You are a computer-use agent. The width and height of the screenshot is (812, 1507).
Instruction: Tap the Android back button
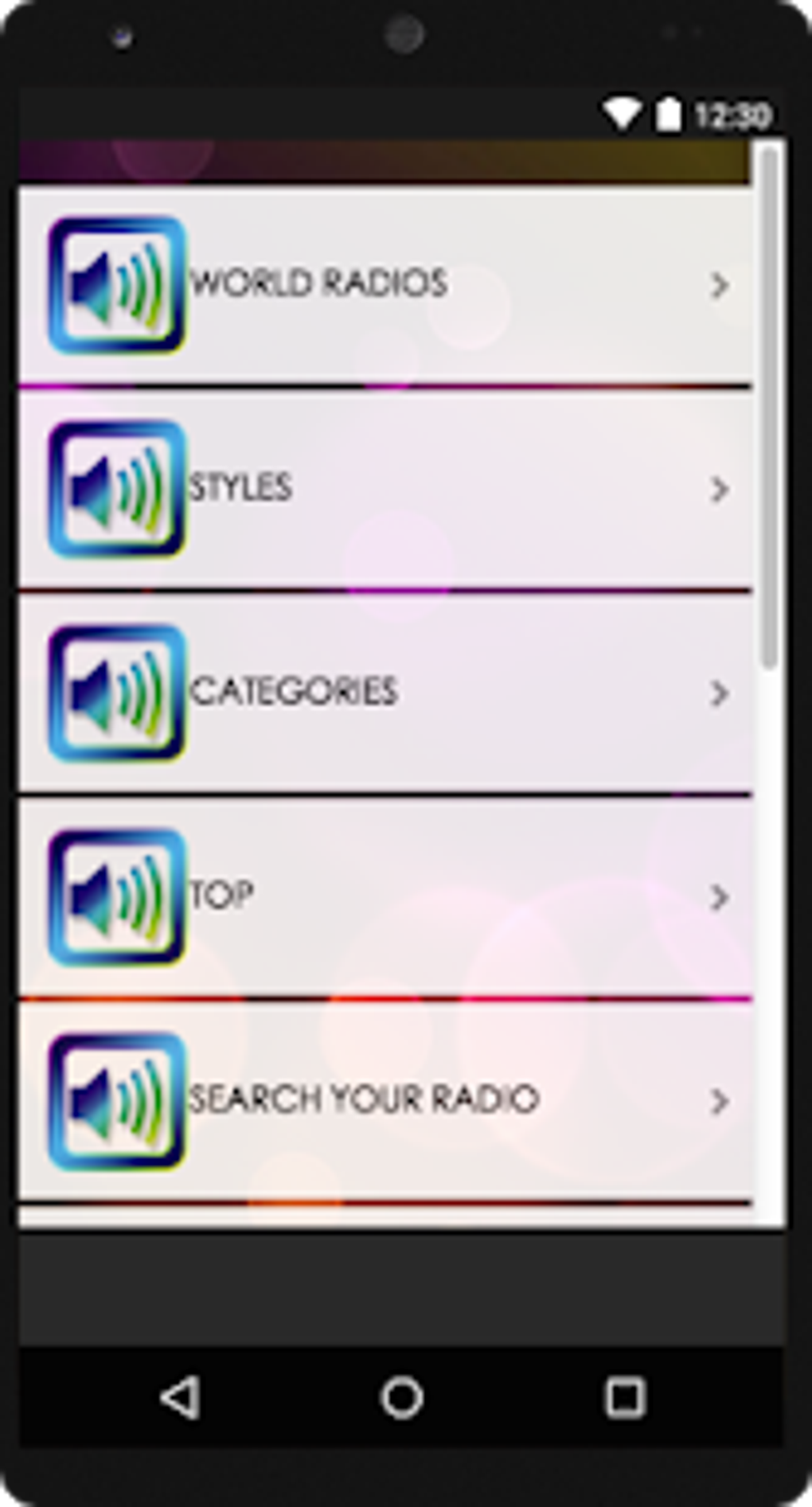pos(181,1397)
